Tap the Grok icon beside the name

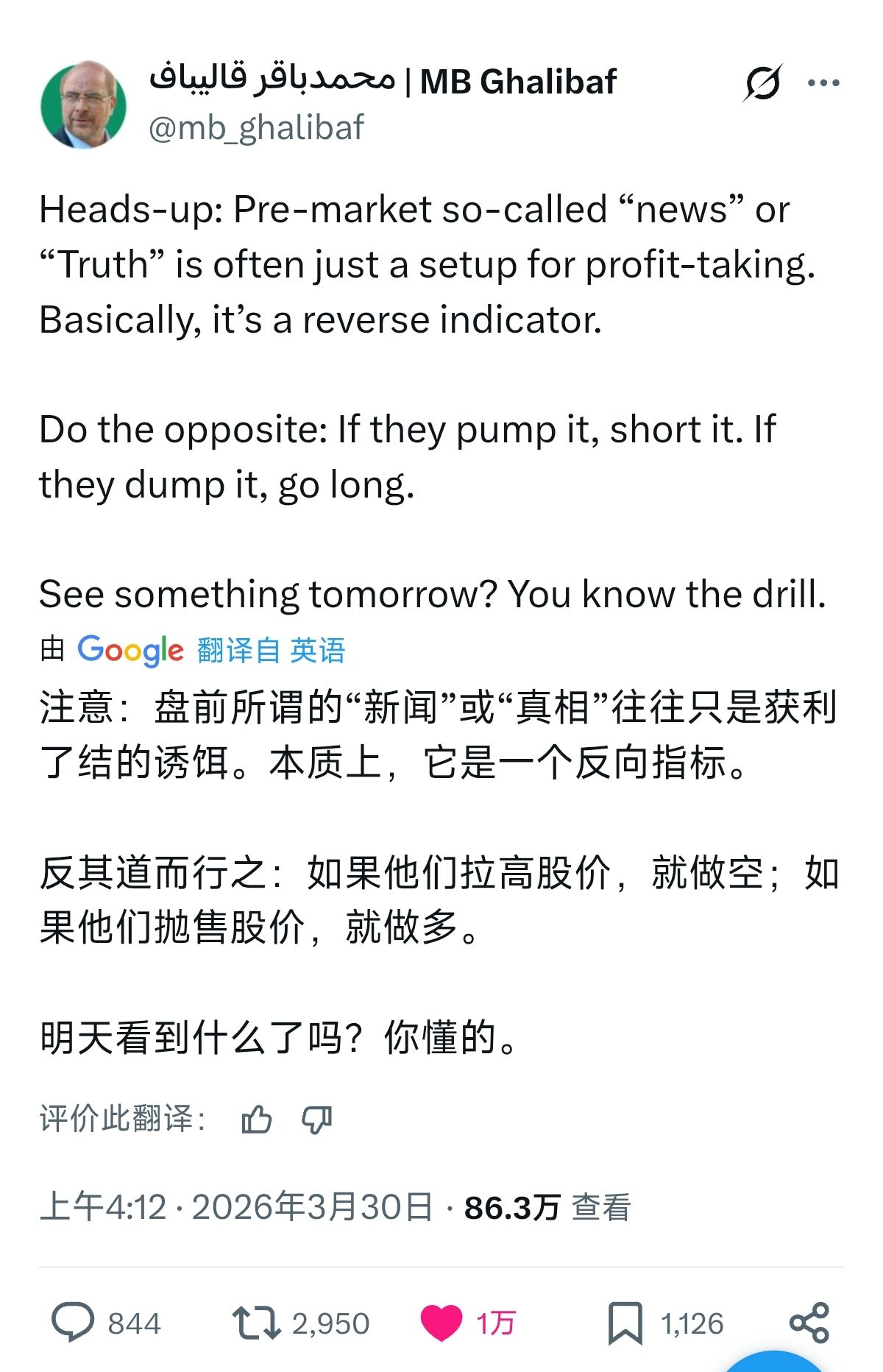click(x=762, y=83)
